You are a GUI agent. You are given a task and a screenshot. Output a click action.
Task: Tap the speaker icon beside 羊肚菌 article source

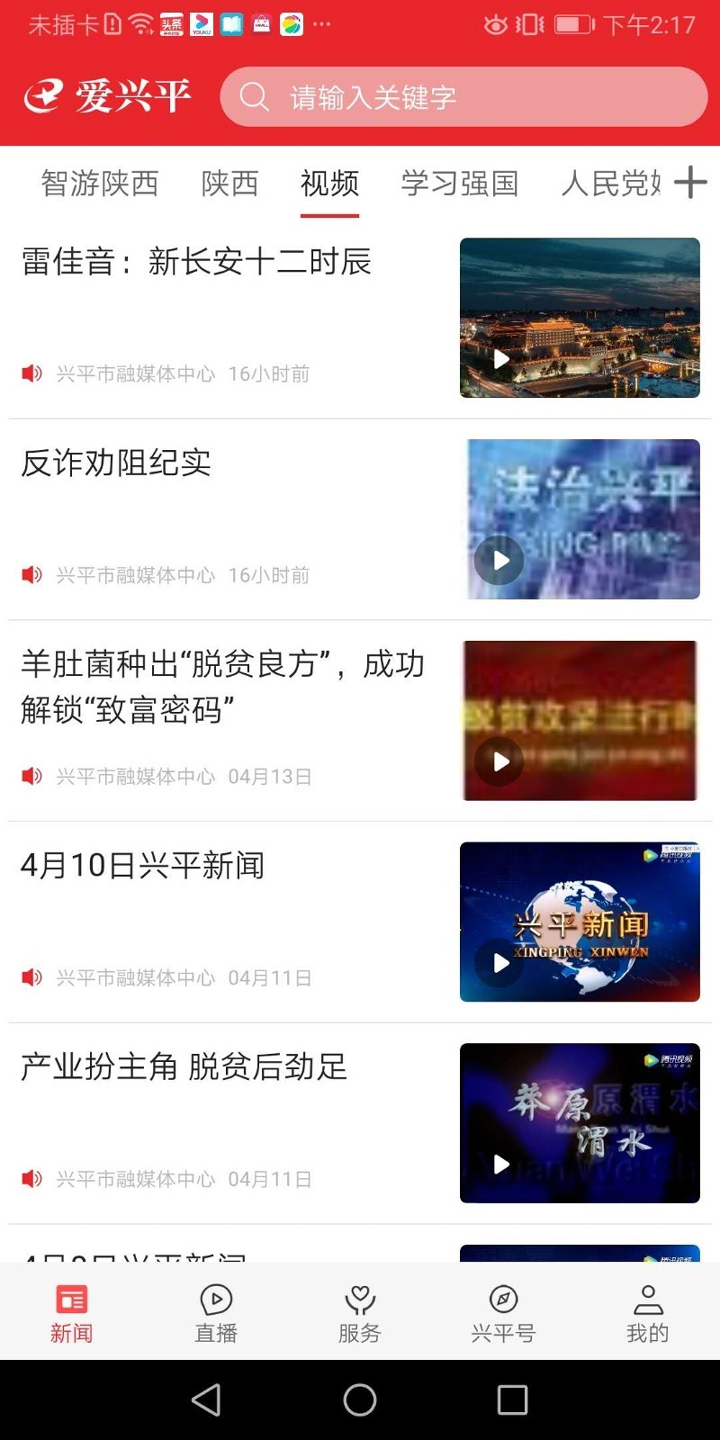pos(30,776)
